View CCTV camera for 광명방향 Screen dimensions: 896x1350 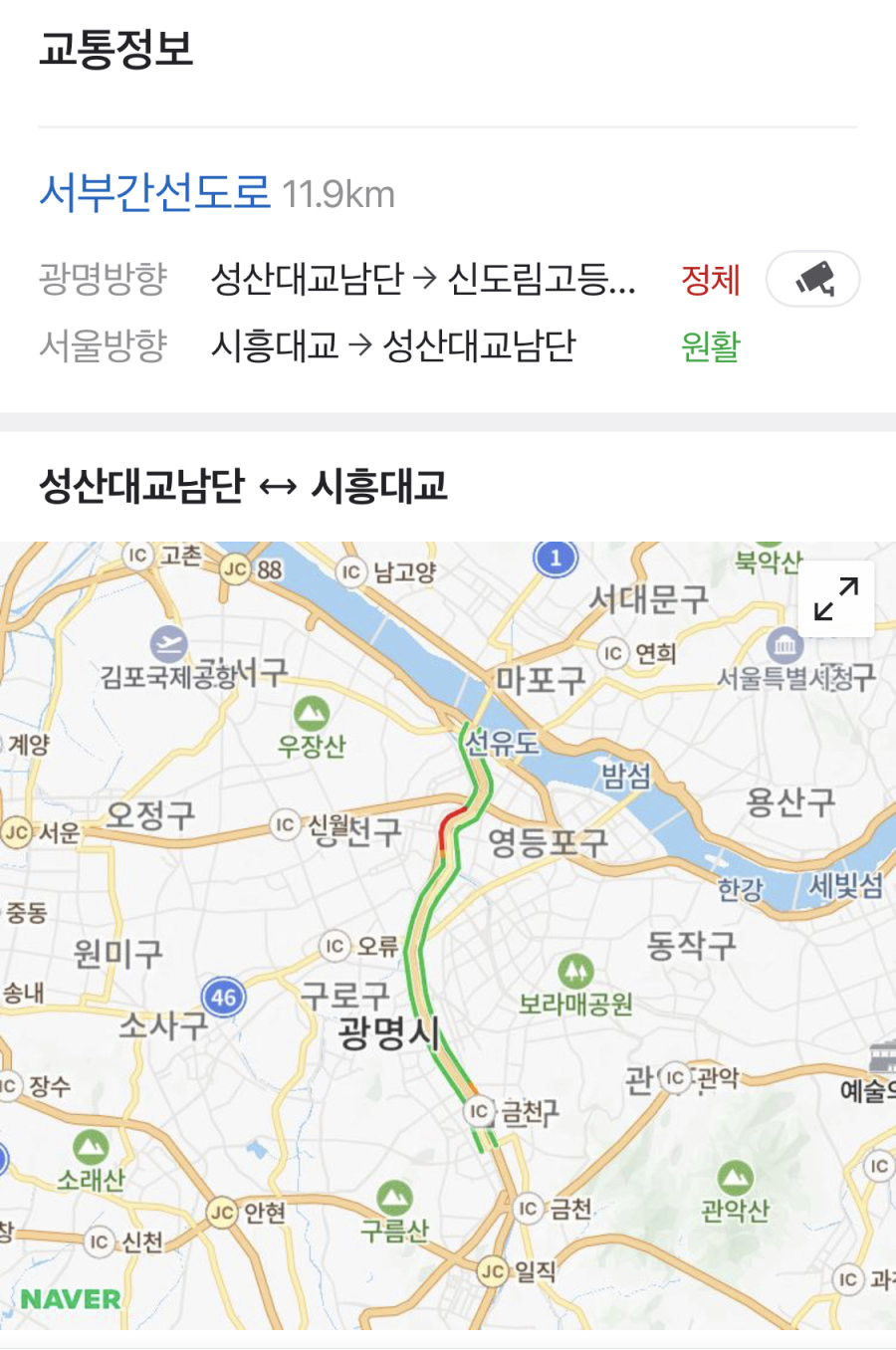(x=812, y=279)
